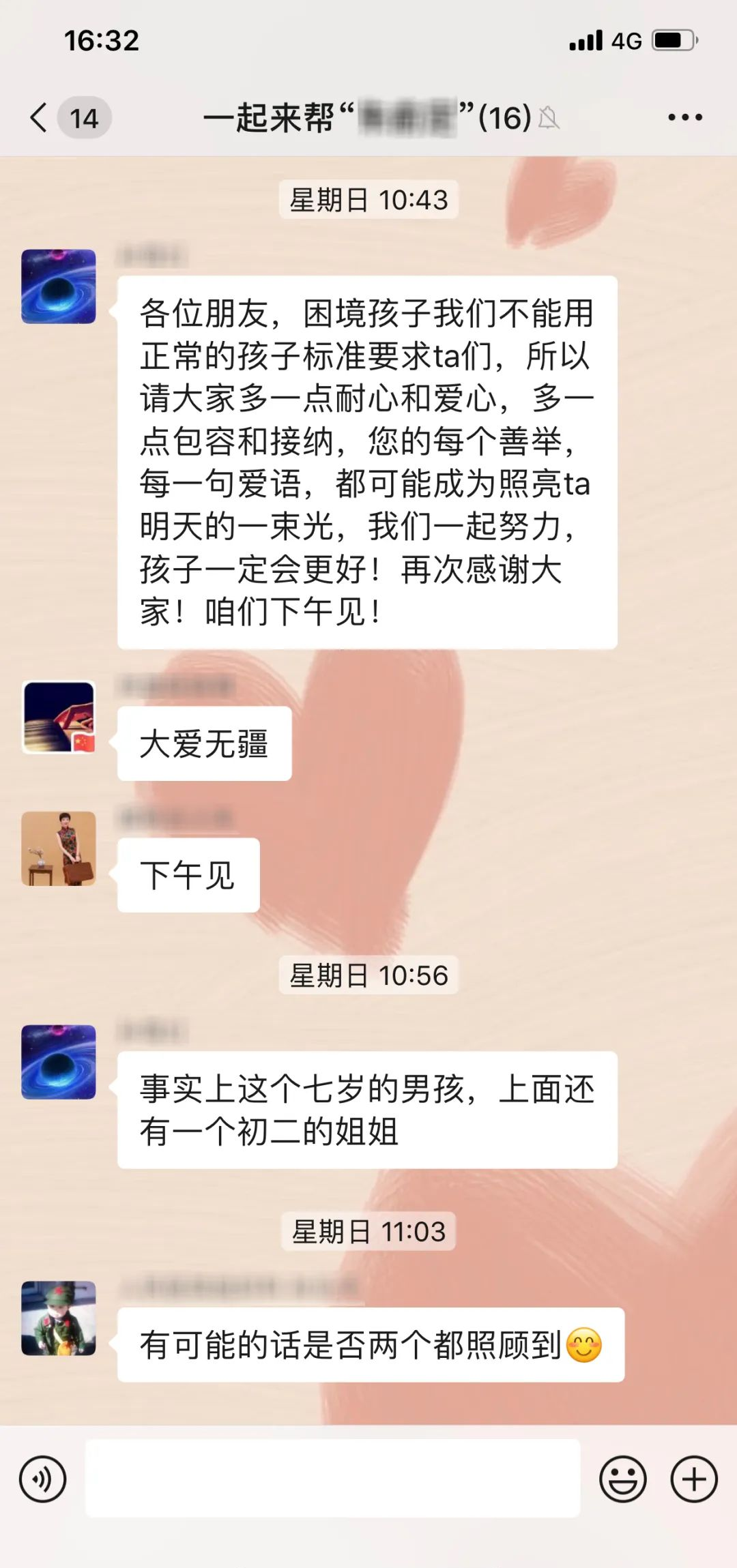
Task: Open planet avatar beside 各位朋友 message
Action: [x=59, y=286]
